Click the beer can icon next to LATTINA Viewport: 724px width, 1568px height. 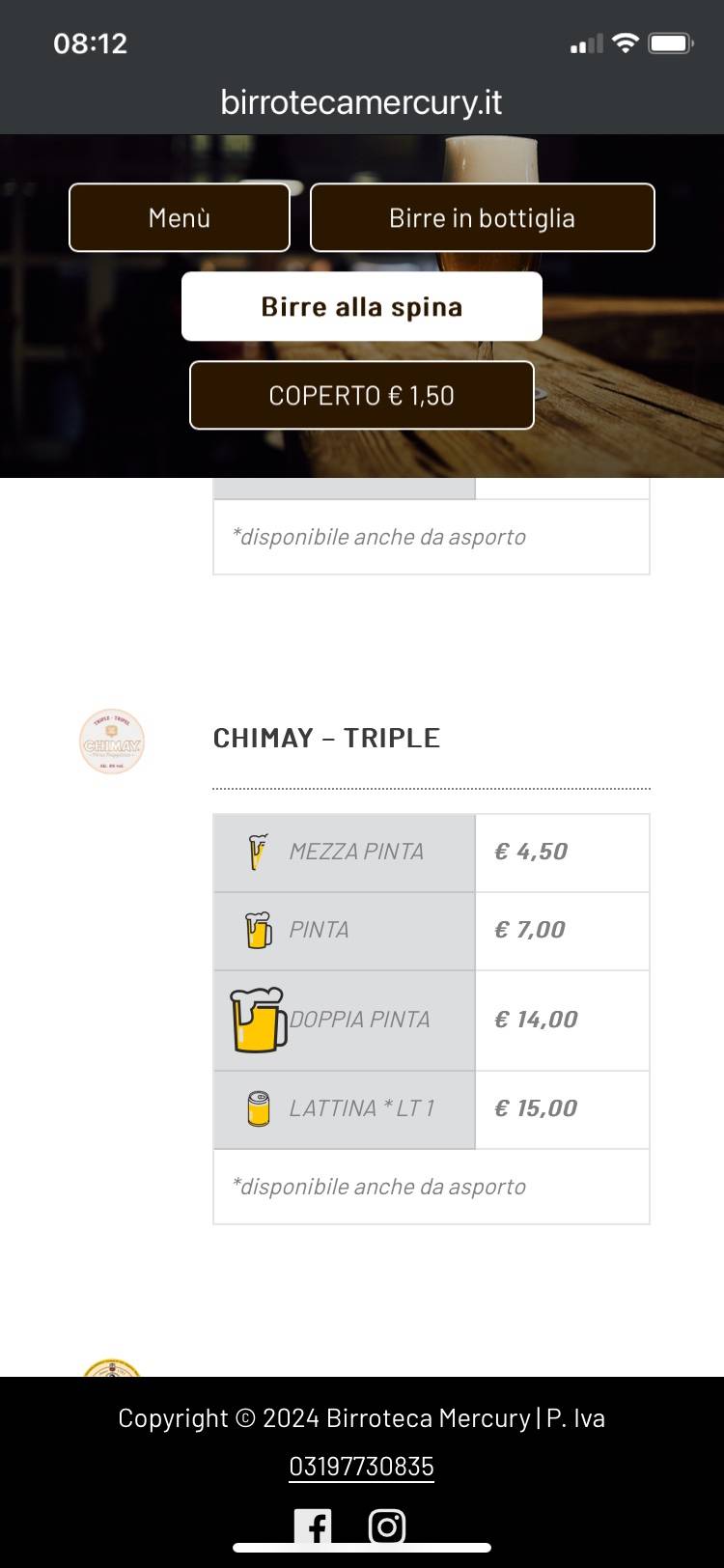pyautogui.click(x=259, y=1107)
